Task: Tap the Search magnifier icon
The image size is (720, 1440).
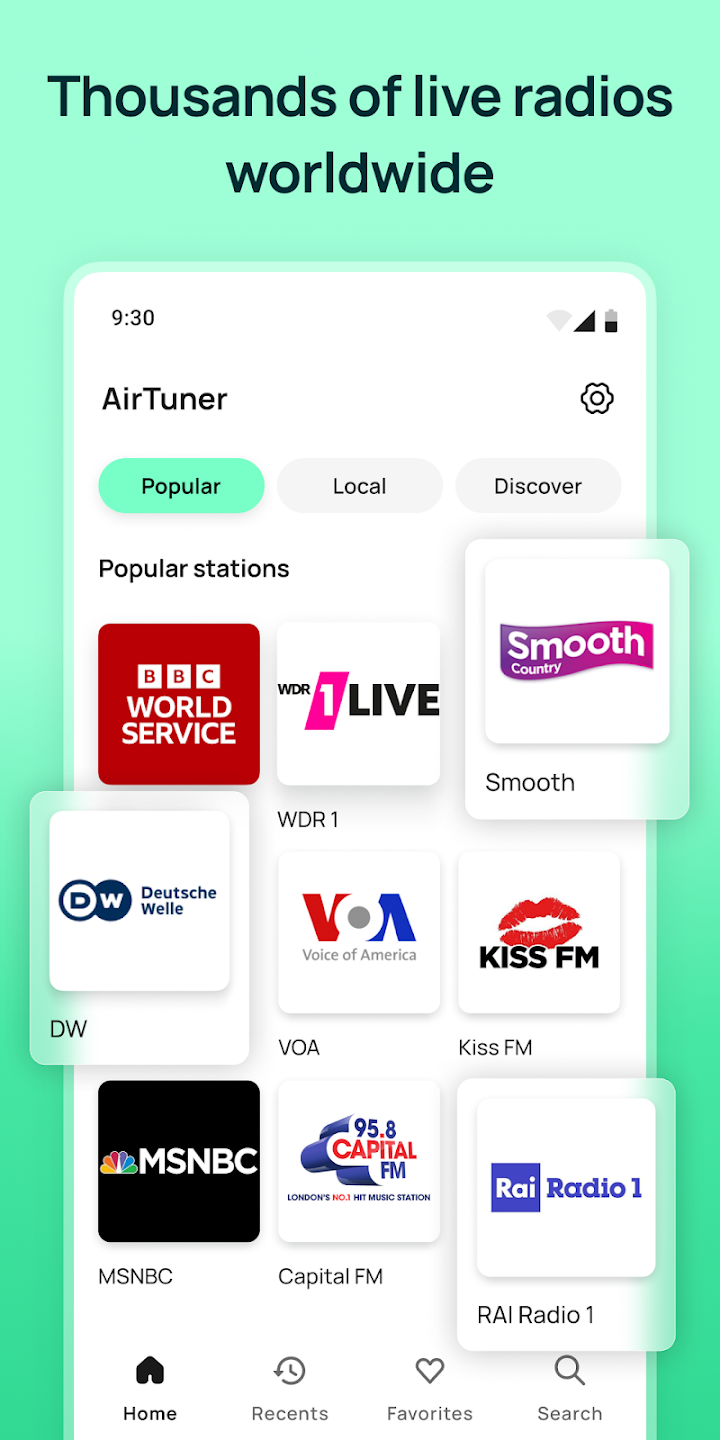Action: pyautogui.click(x=569, y=1387)
